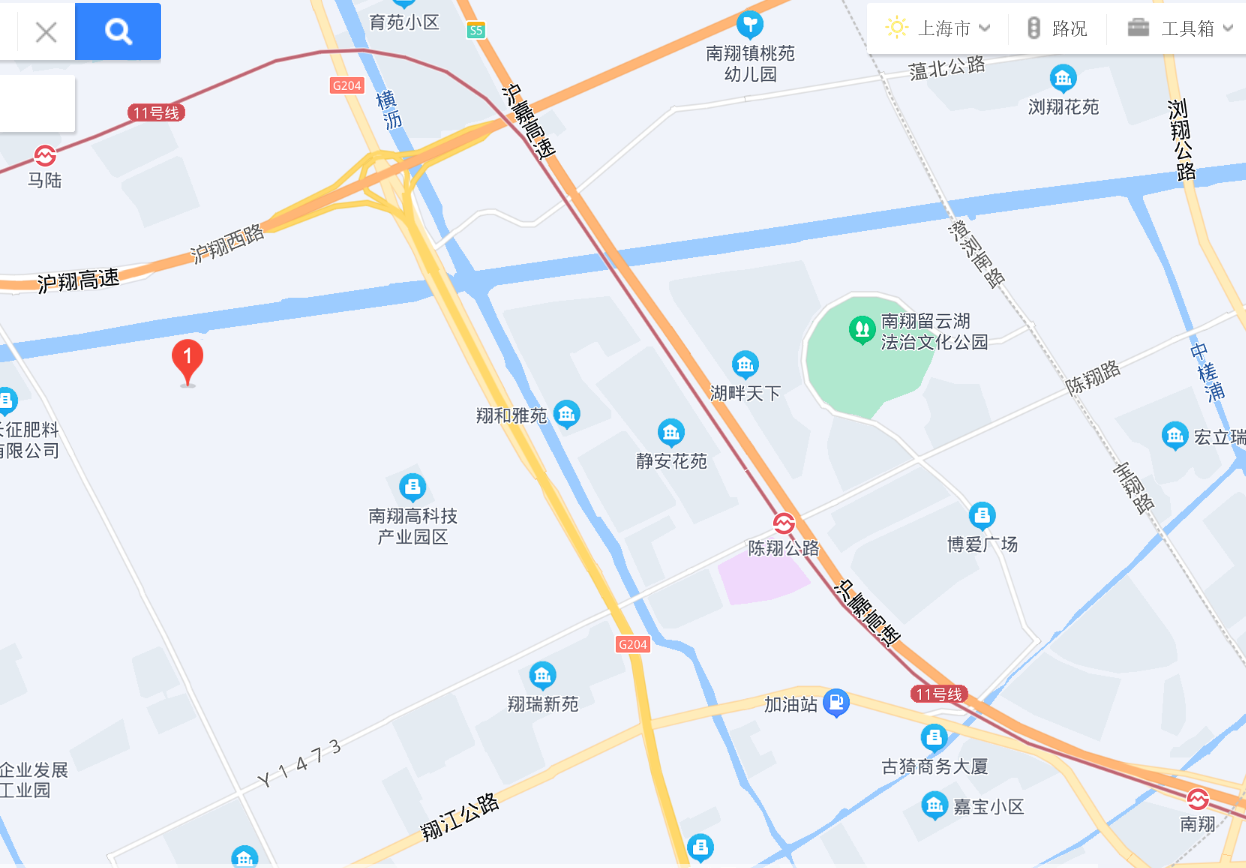This screenshot has width=1246, height=868.
Task: Toggle the 路况 traffic layer
Action: click(1058, 28)
